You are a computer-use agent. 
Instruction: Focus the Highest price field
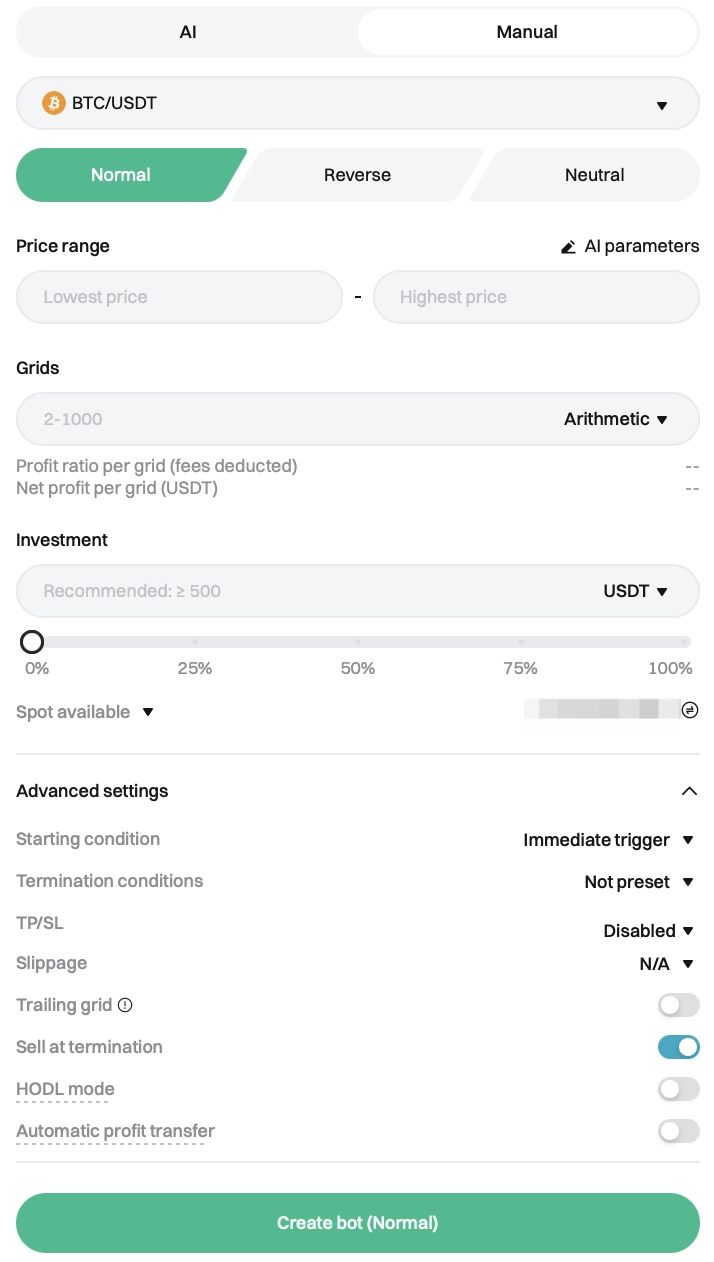536,297
